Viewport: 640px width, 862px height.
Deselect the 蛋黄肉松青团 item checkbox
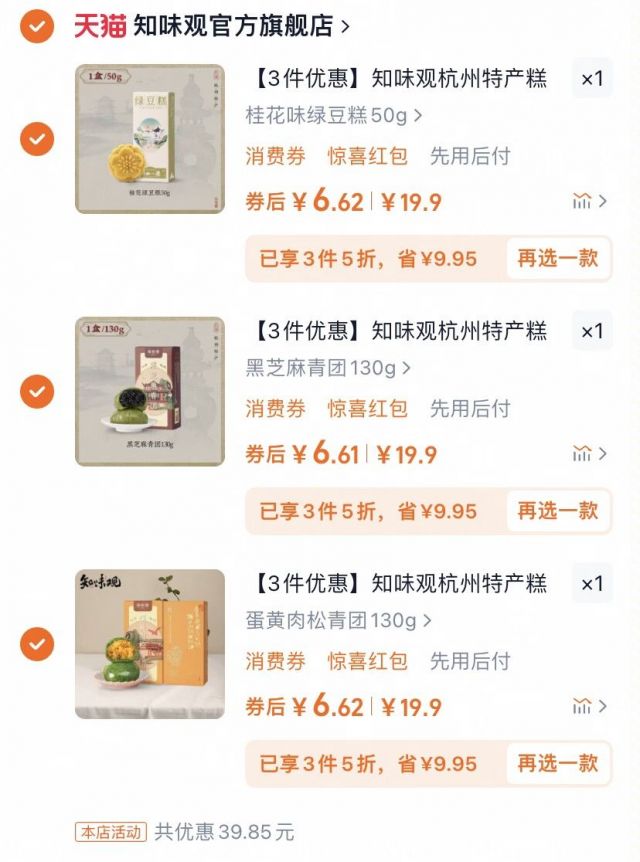pos(37,643)
